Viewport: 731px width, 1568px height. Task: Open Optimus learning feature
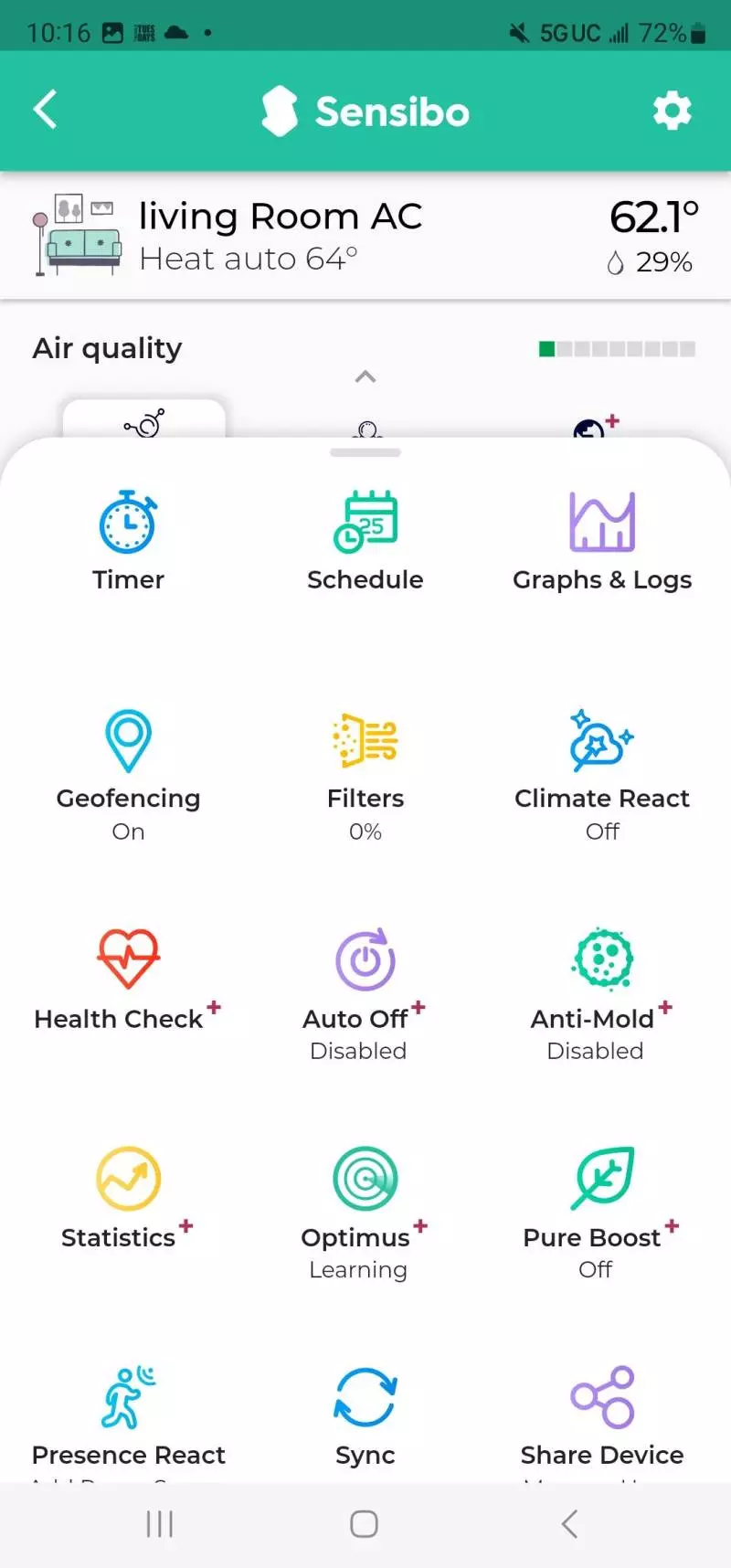point(365,1211)
